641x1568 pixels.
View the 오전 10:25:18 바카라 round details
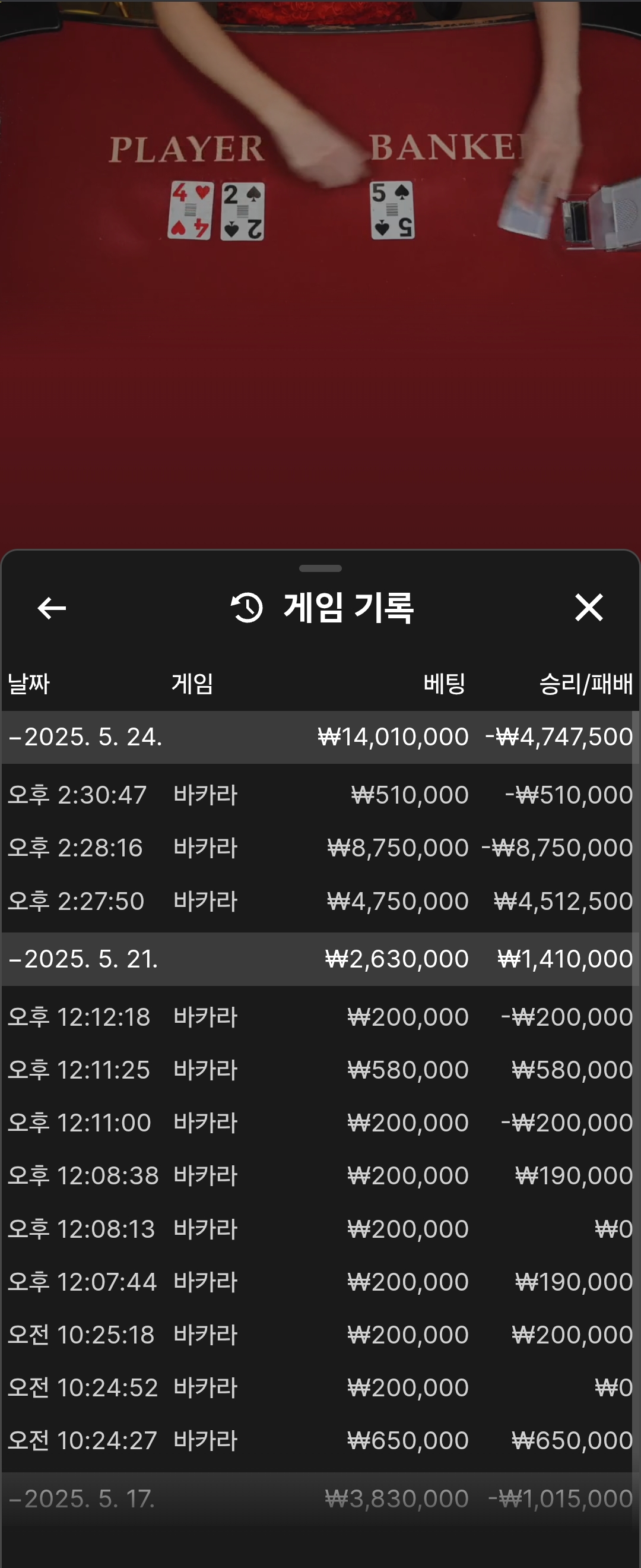(x=320, y=1335)
